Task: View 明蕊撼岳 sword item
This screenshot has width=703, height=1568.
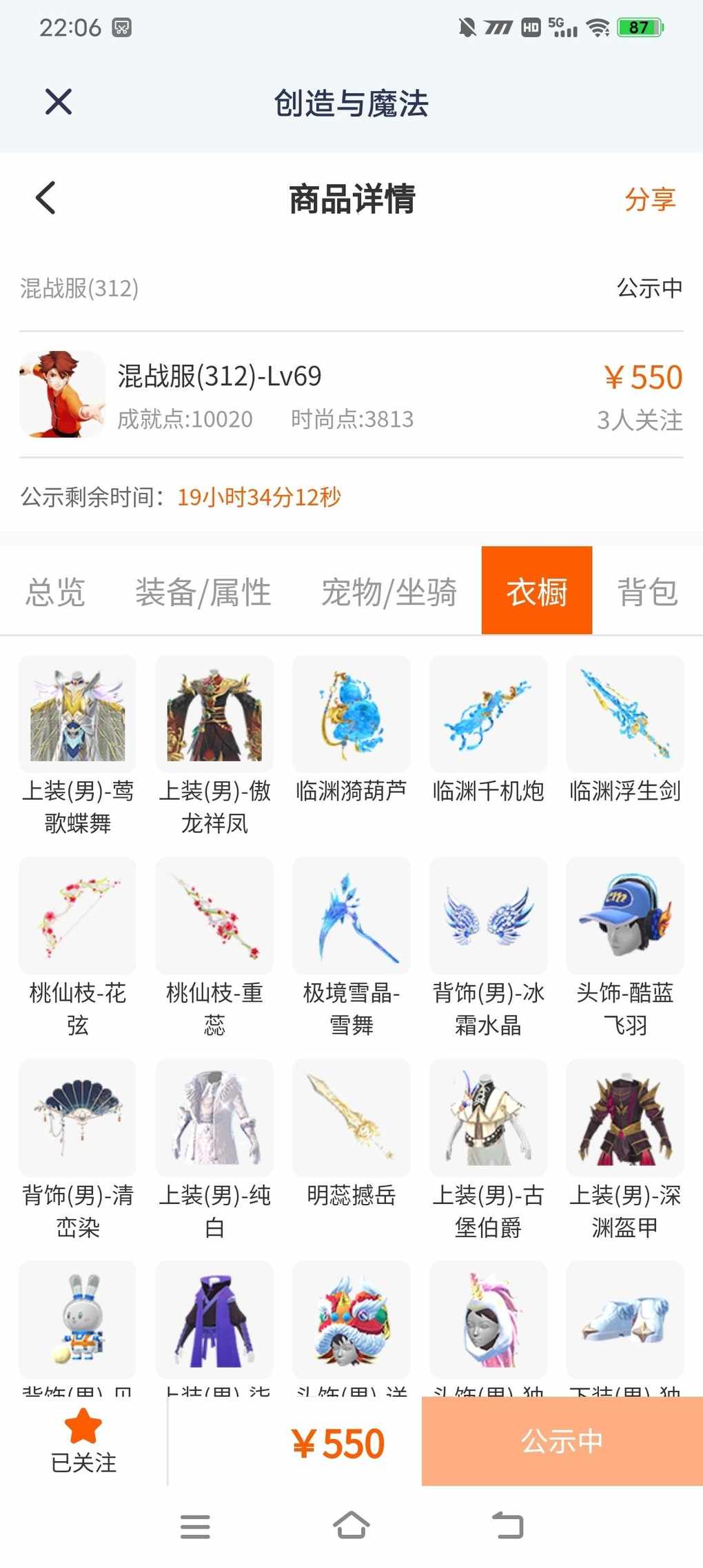Action: [351, 1118]
